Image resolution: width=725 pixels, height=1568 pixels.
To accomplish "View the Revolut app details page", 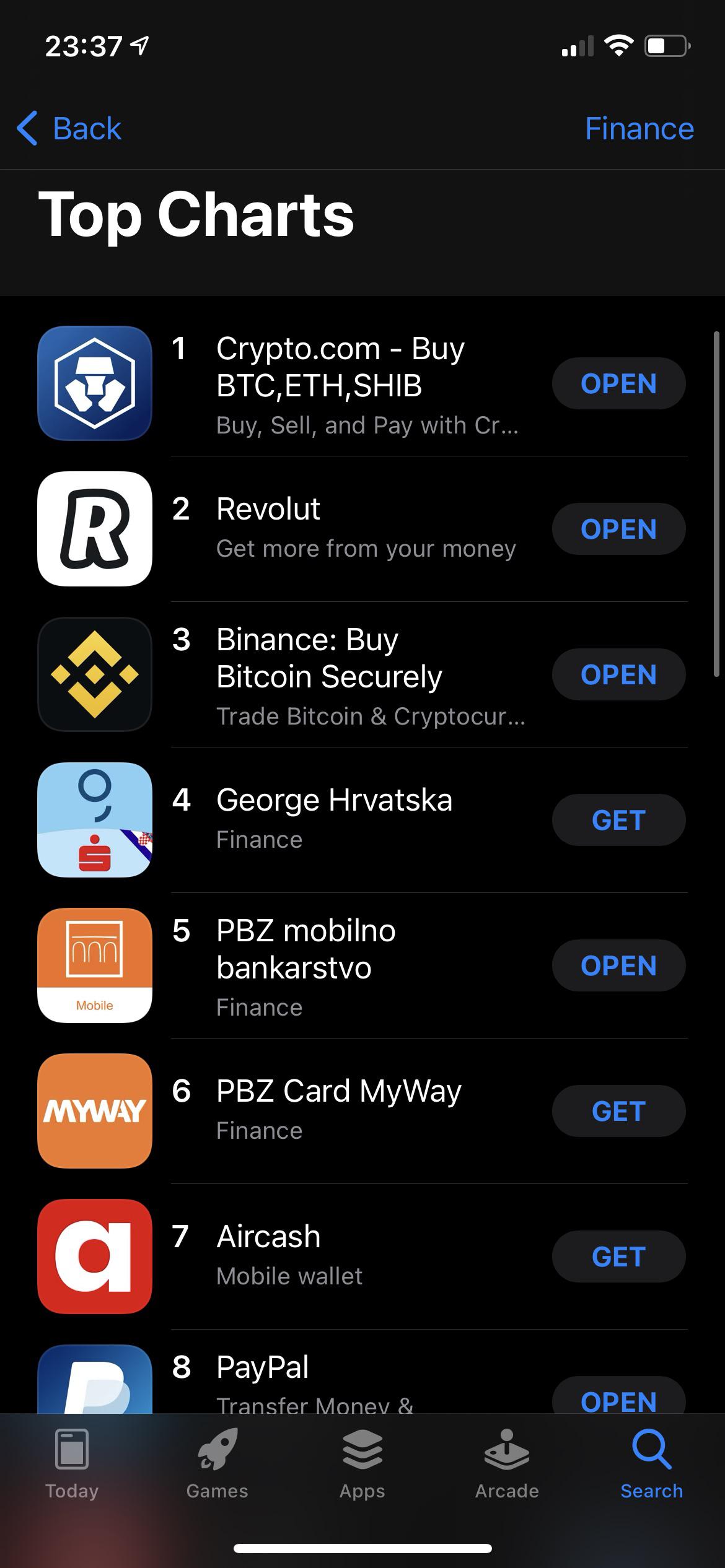I will tap(366, 528).
